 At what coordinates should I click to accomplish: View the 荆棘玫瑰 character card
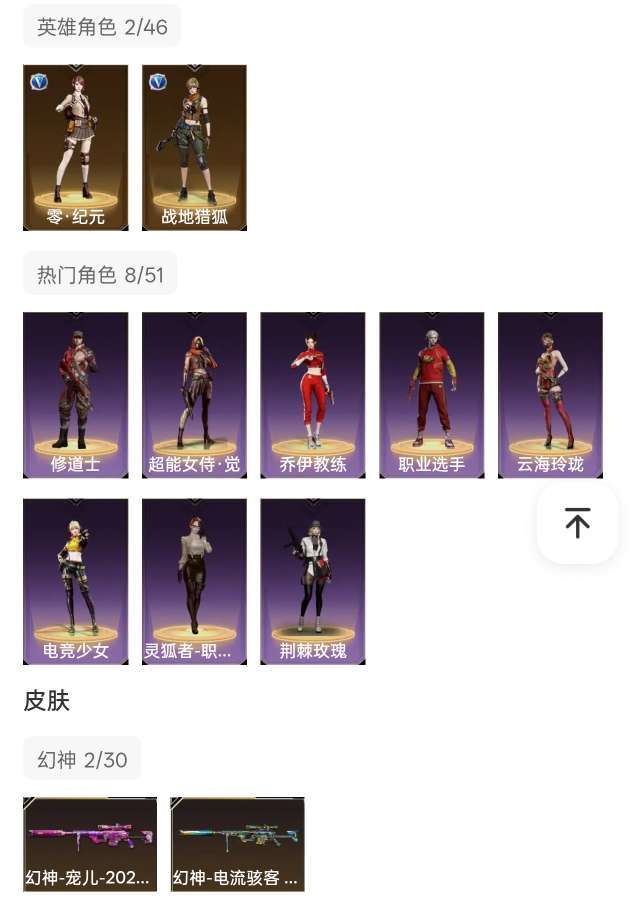pos(313,581)
